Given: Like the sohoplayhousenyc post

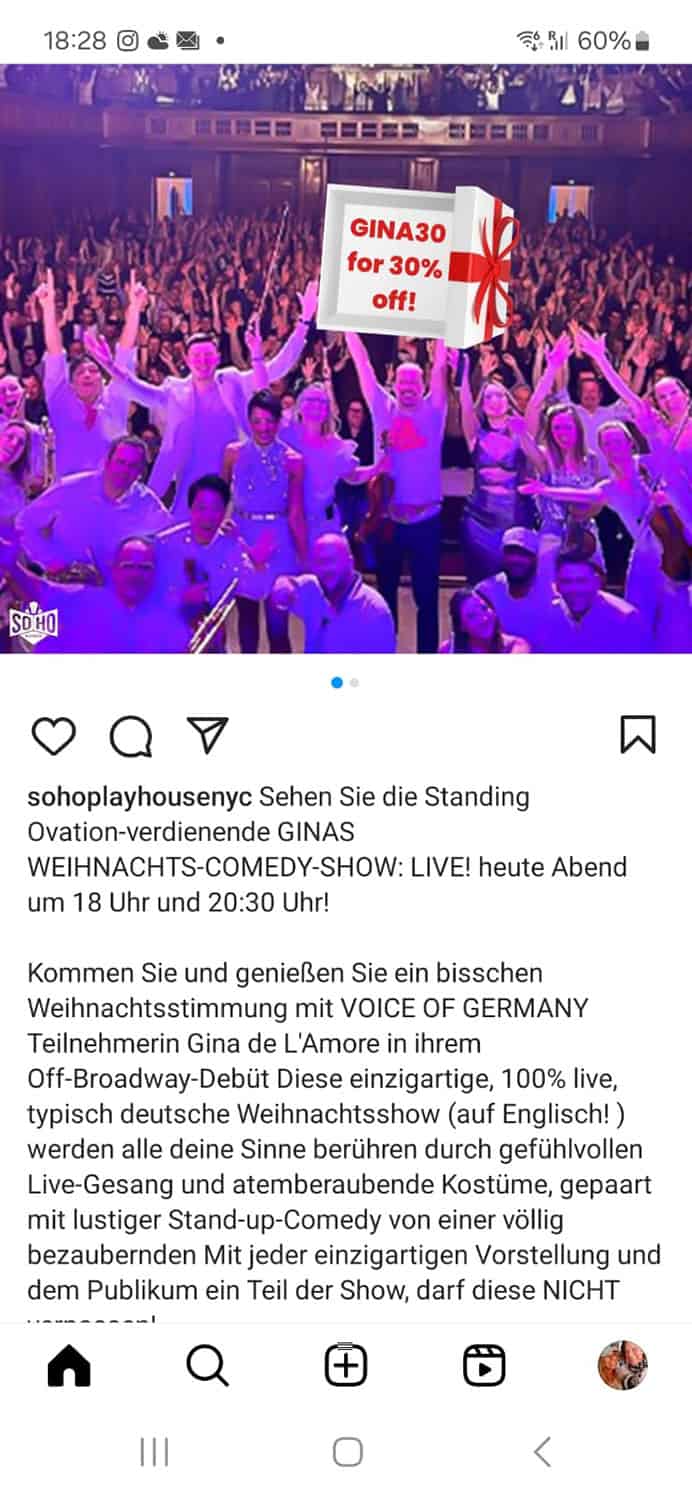Looking at the screenshot, I should click(53, 736).
